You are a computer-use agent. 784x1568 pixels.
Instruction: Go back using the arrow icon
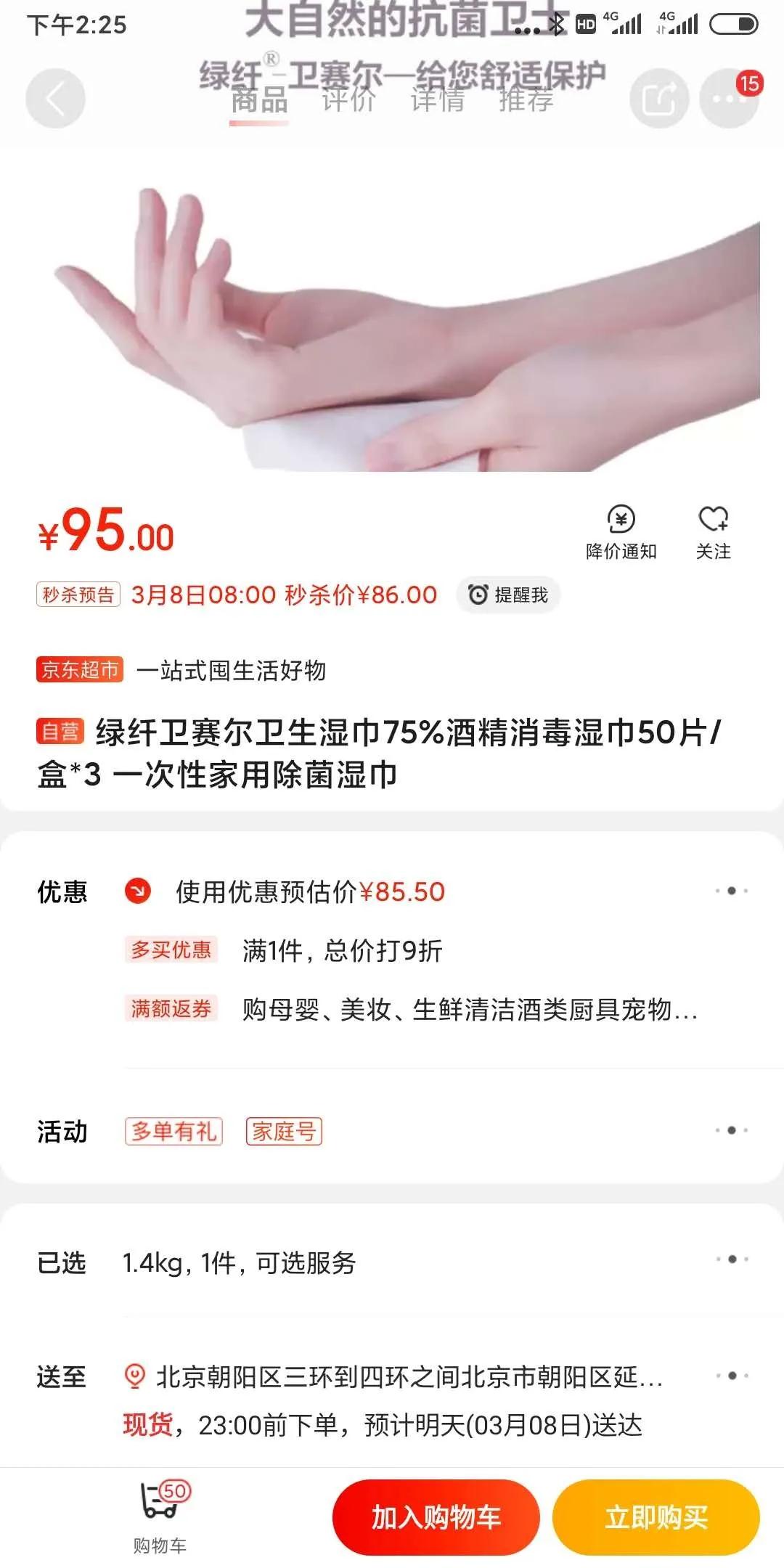pos(55,99)
